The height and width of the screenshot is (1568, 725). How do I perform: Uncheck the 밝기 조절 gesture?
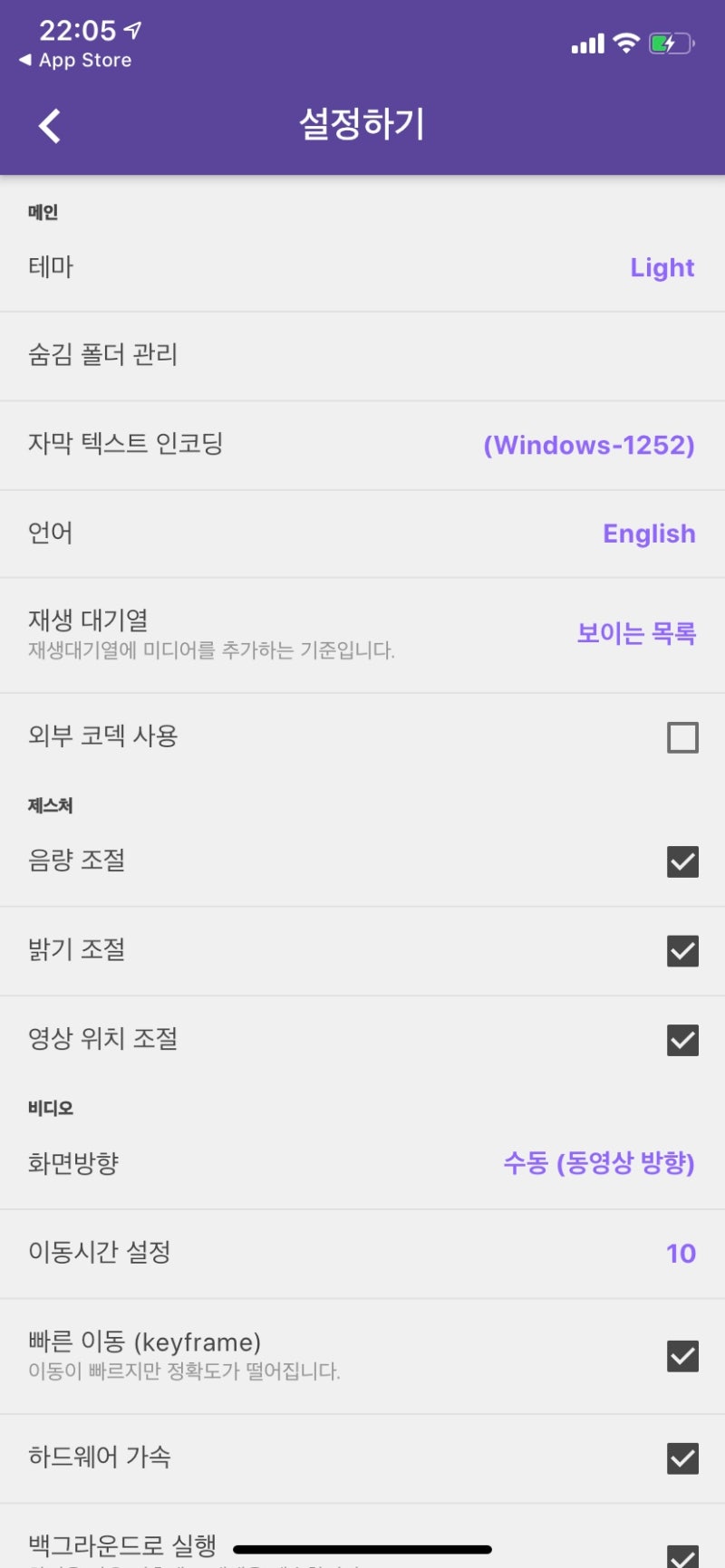682,951
